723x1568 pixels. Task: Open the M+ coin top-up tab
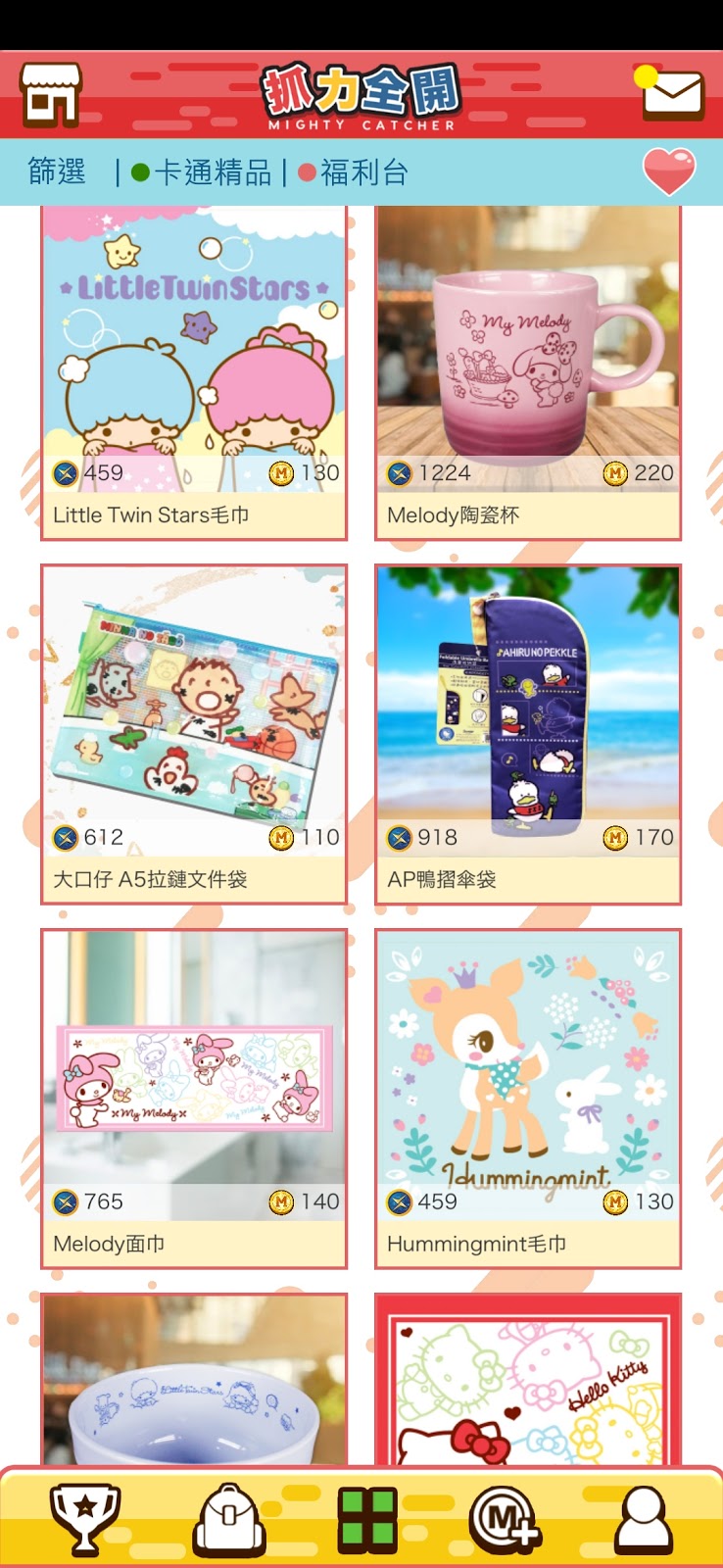coord(506,1519)
